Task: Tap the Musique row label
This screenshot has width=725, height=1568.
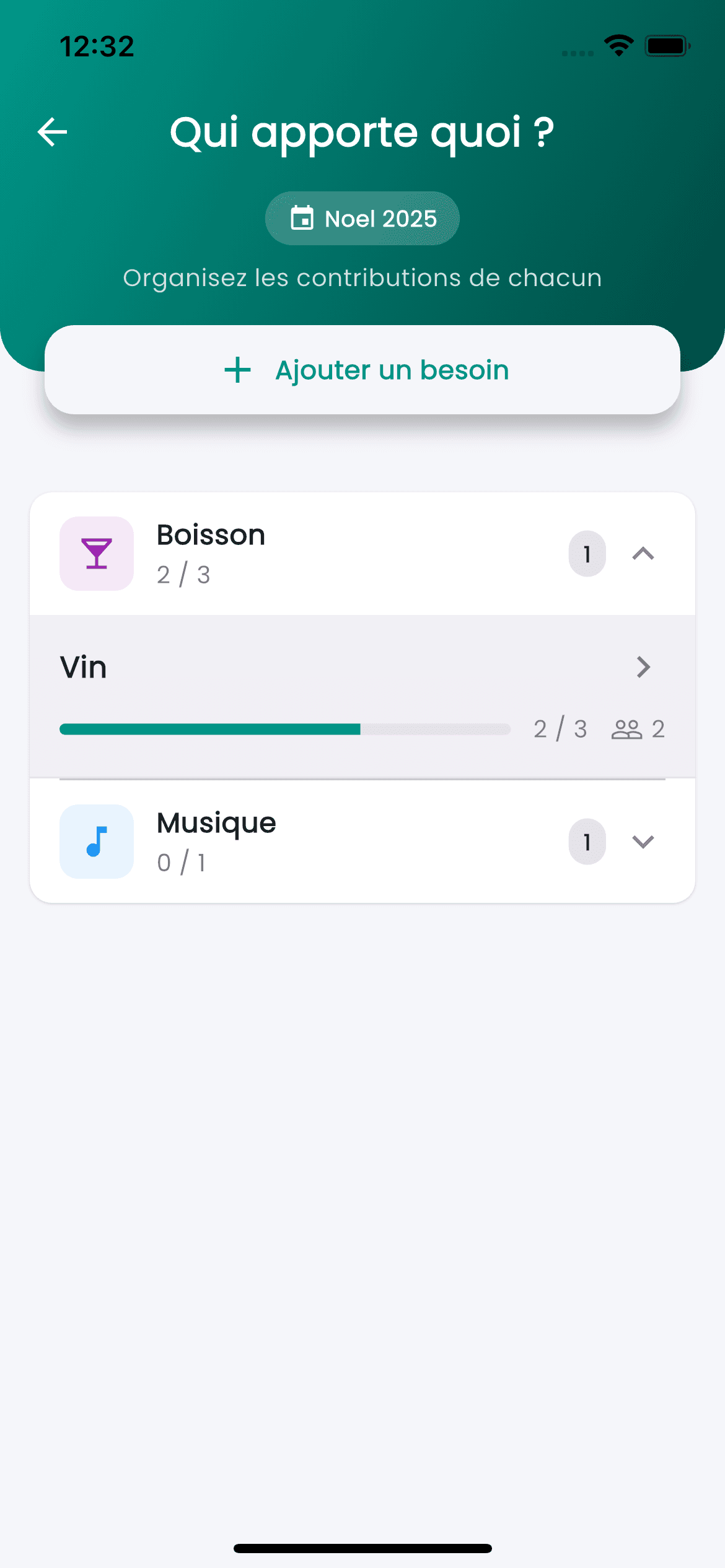Action: point(216,822)
